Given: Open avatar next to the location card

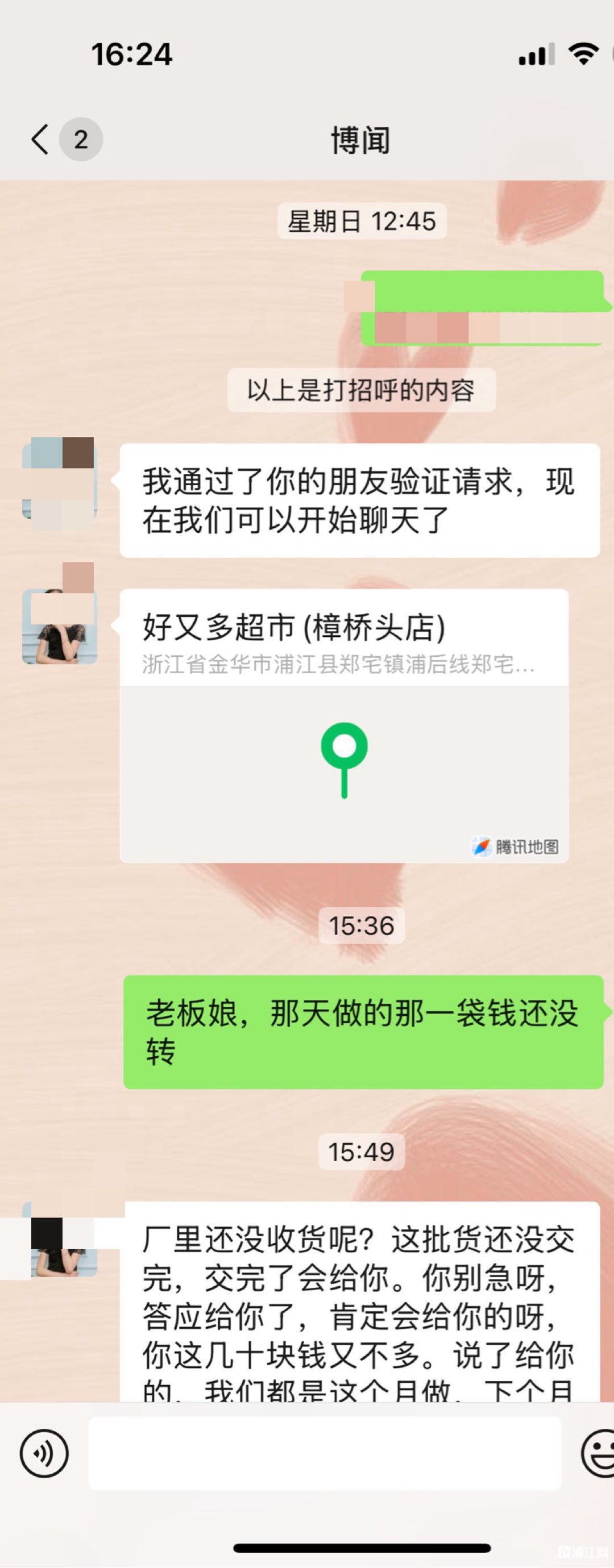Looking at the screenshot, I should 60,625.
